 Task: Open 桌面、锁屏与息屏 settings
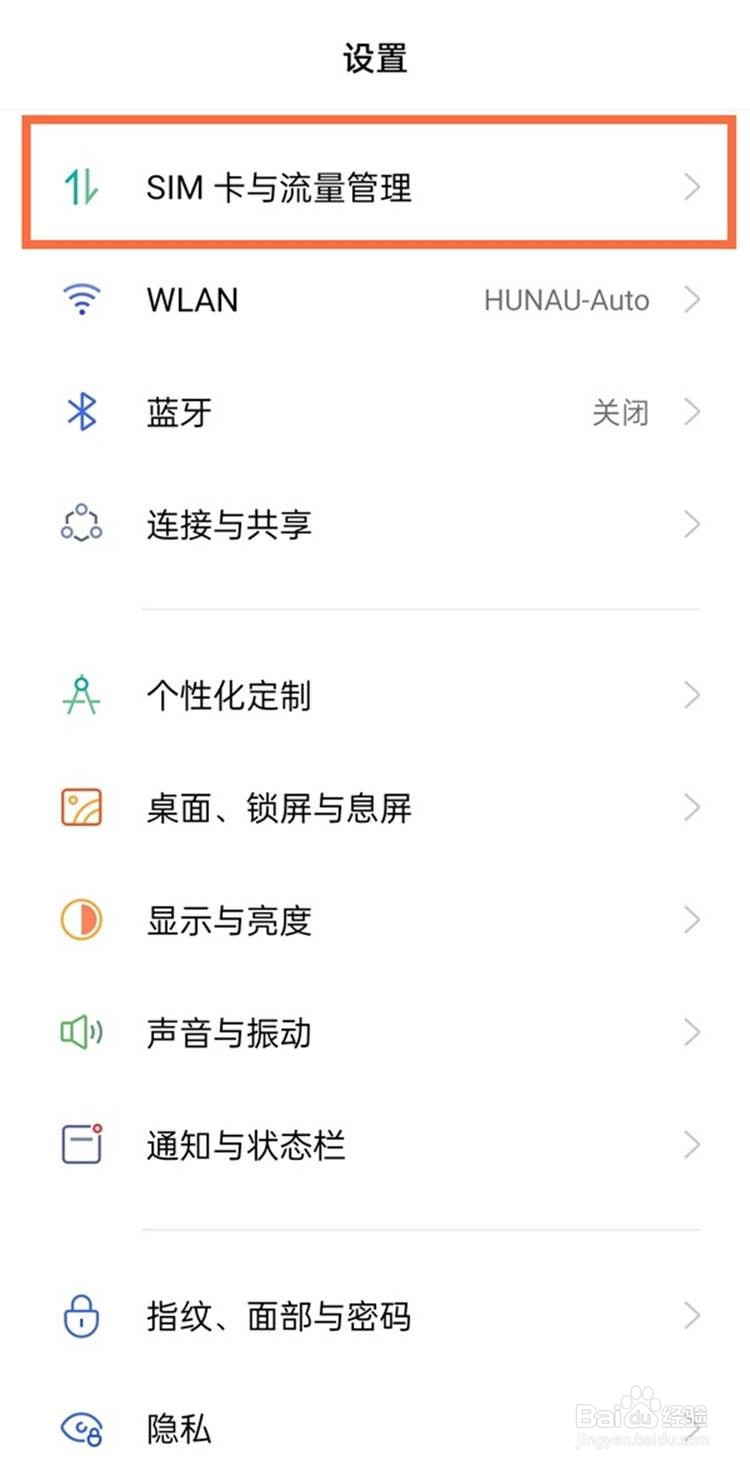pos(375,807)
